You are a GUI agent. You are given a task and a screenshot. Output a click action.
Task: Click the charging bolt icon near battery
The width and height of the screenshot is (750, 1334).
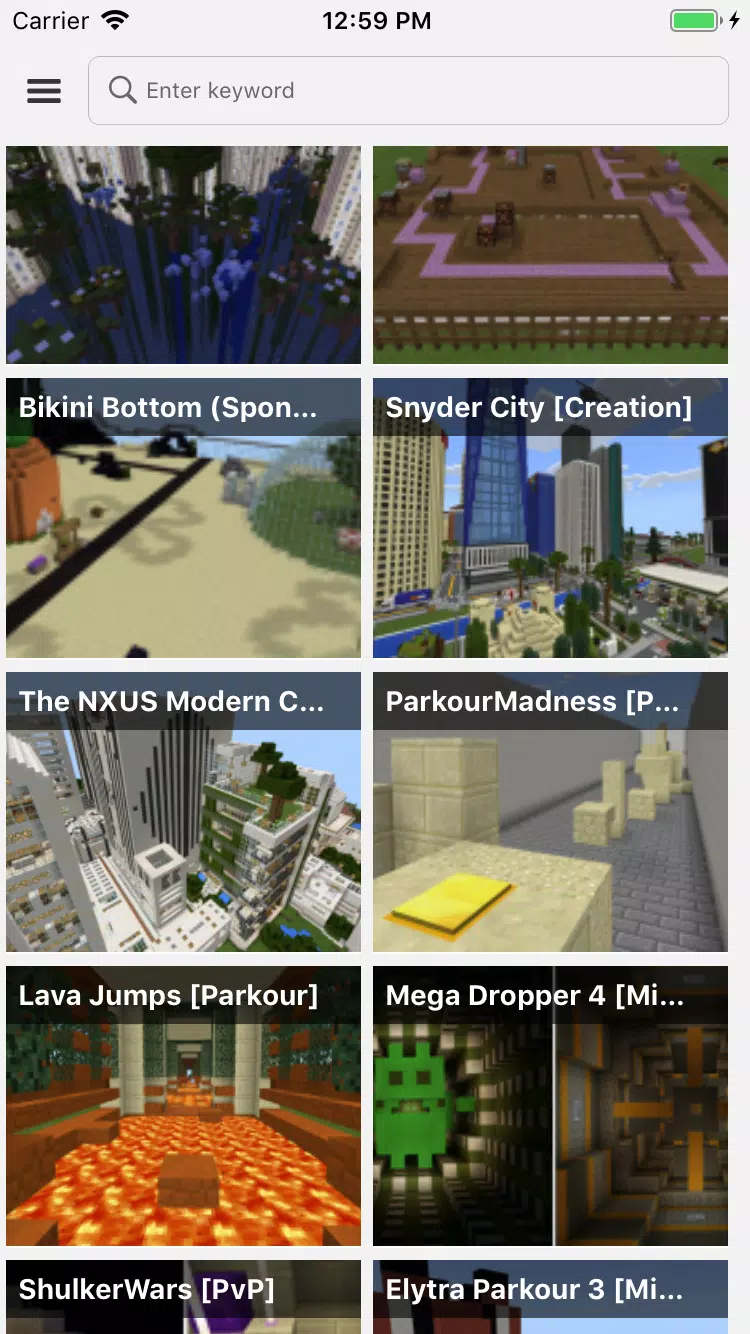[736, 19]
